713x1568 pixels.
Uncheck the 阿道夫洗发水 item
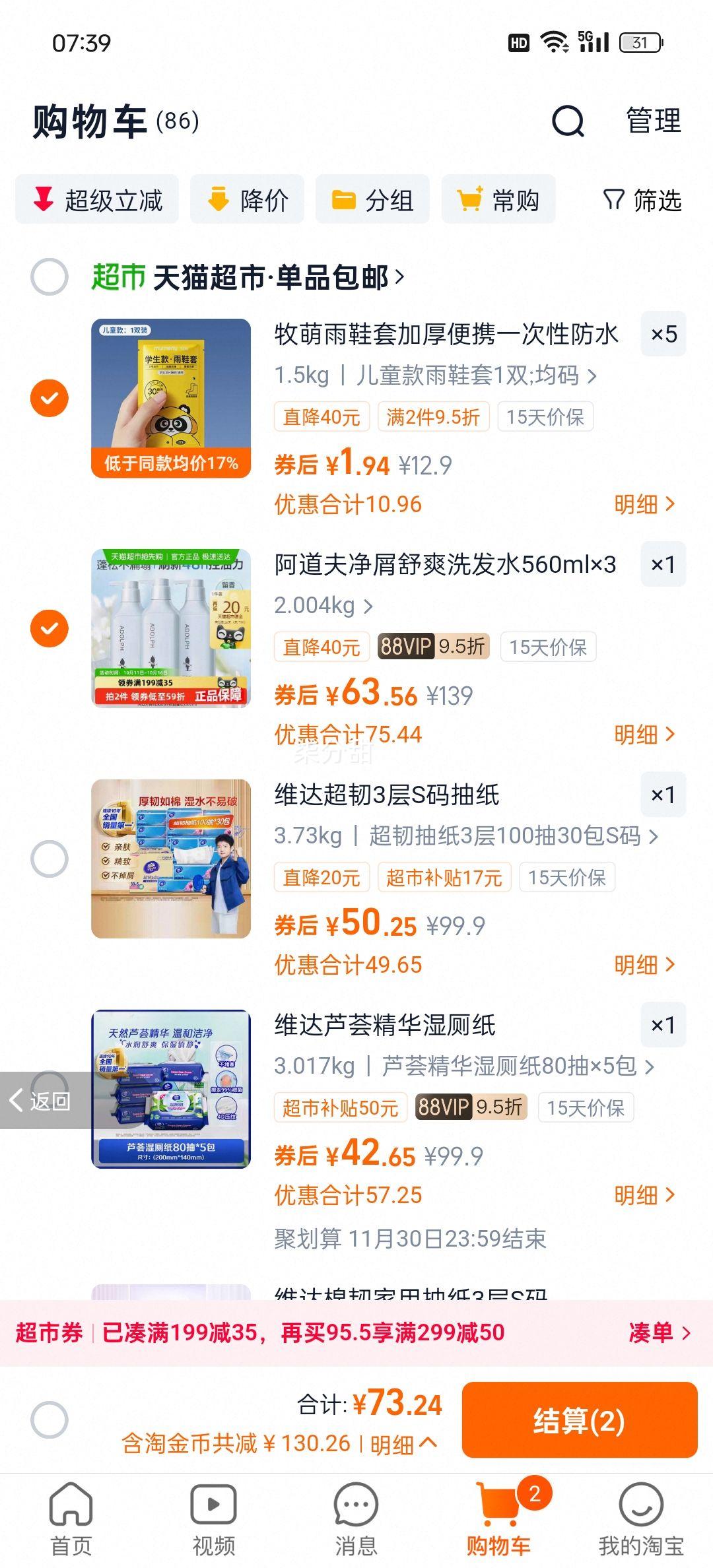(50, 628)
